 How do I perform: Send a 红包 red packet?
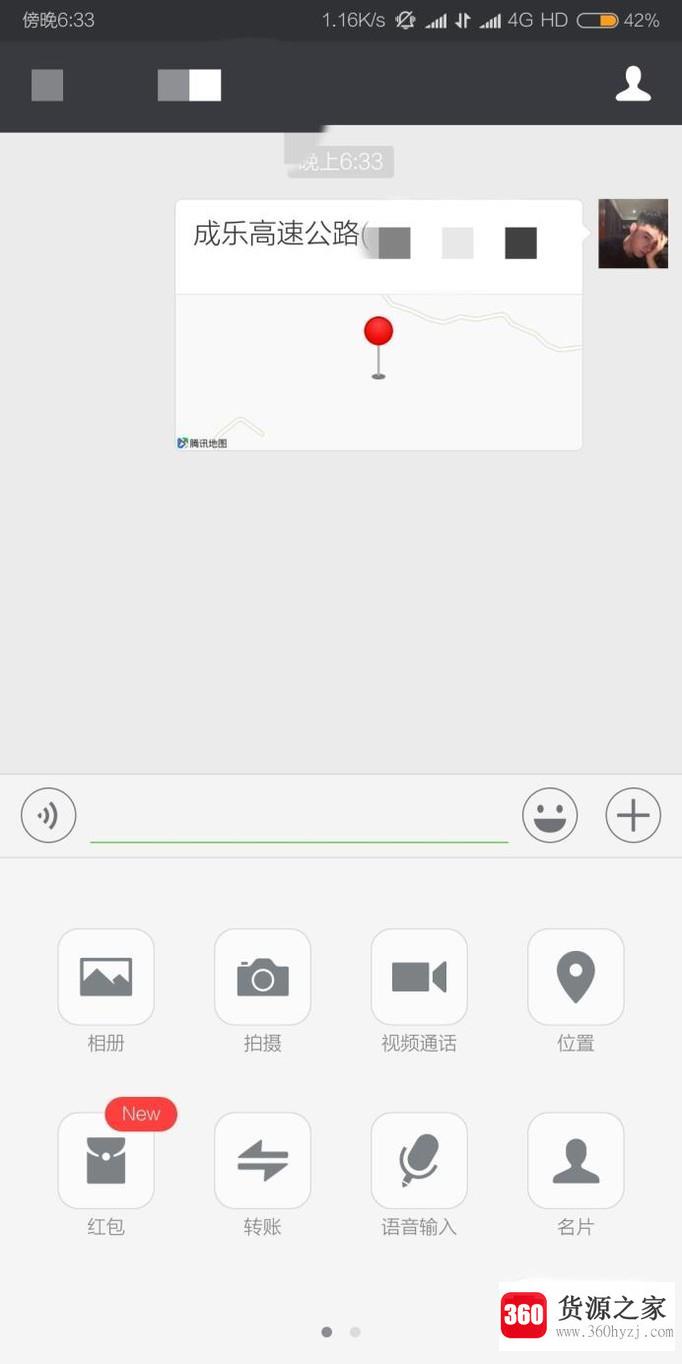pyautogui.click(x=106, y=1161)
